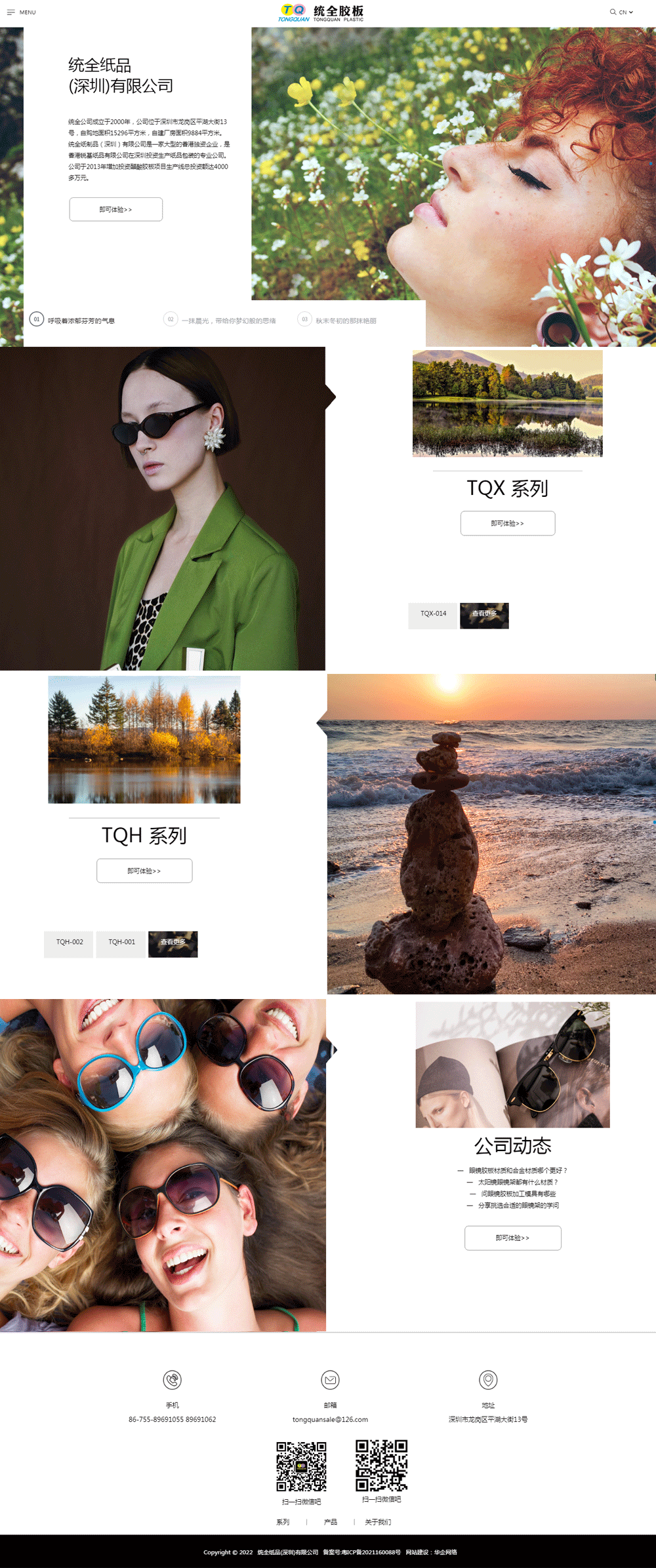Open the TQH-002 product tile
Screen dimensions: 656x1568
click(x=69, y=943)
